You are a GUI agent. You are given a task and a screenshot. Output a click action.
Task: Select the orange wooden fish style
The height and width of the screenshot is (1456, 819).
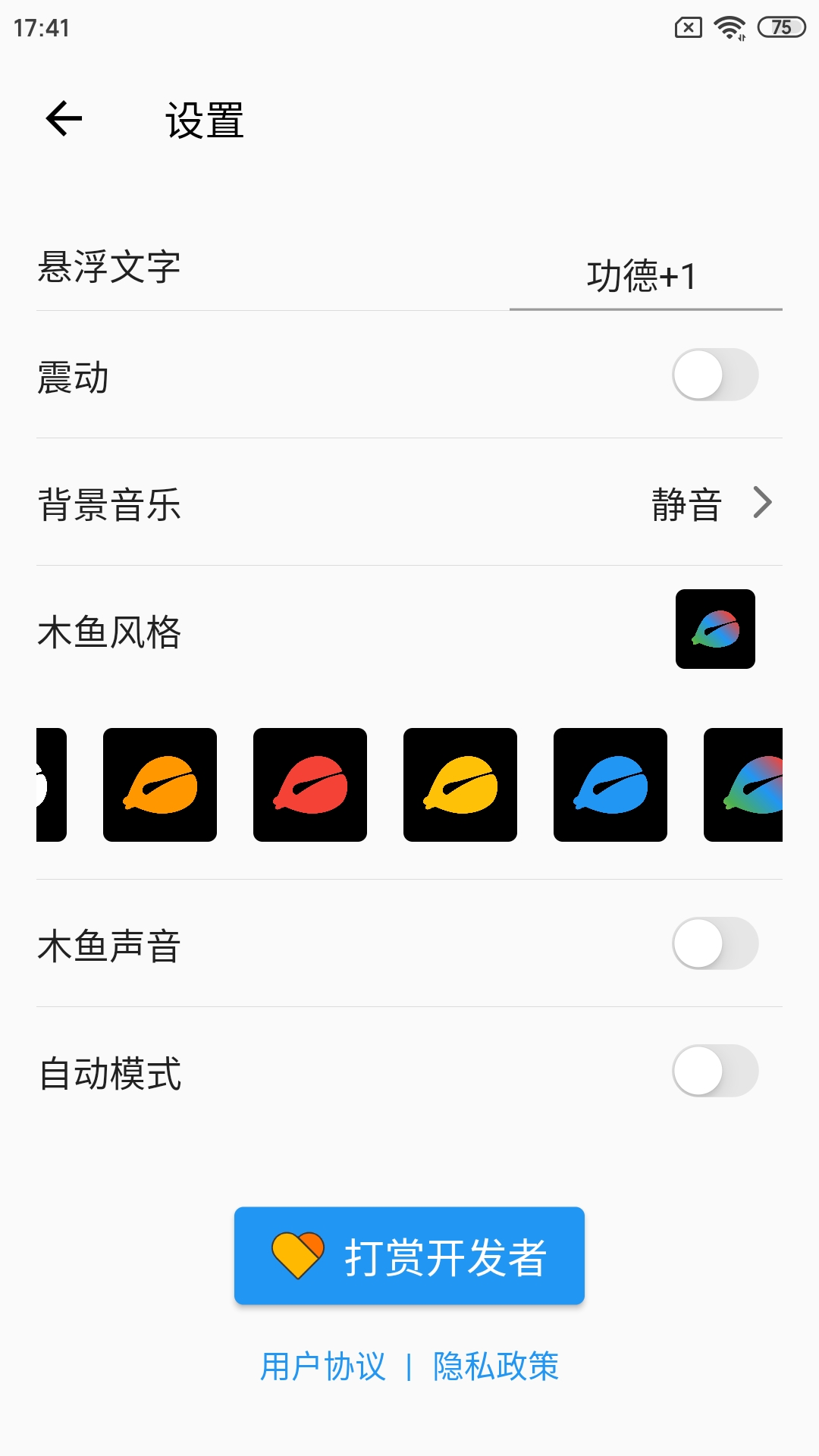[x=159, y=785]
